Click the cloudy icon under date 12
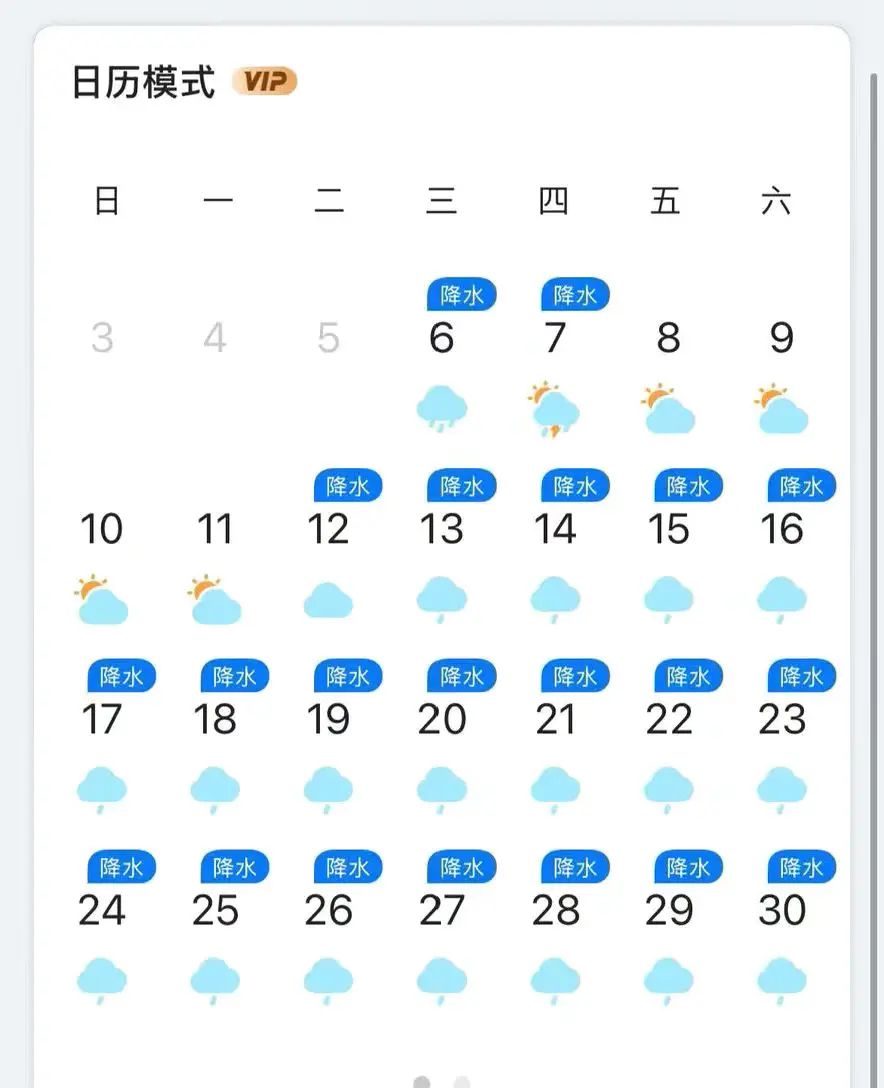Viewport: 884px width, 1088px height. pos(329,598)
